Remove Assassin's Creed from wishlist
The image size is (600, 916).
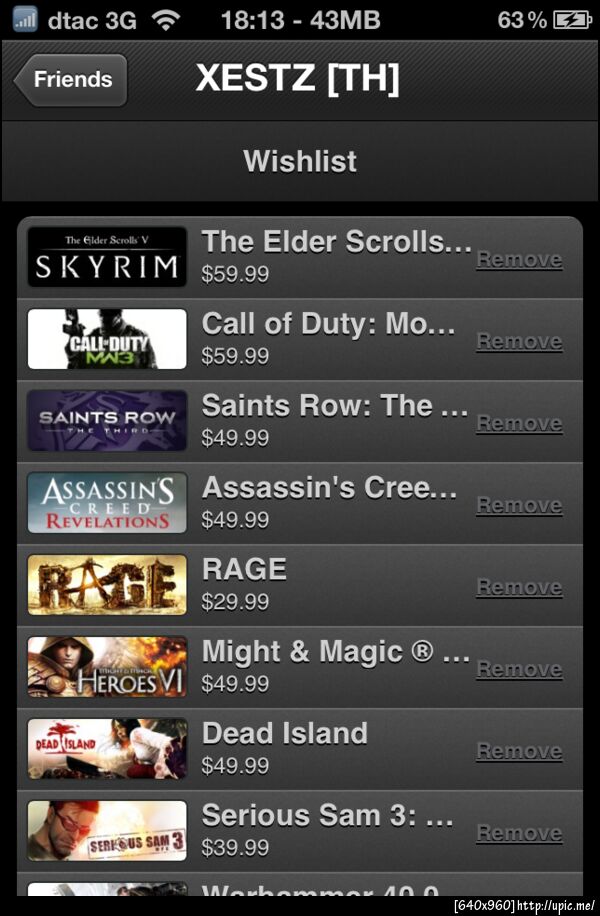point(519,506)
